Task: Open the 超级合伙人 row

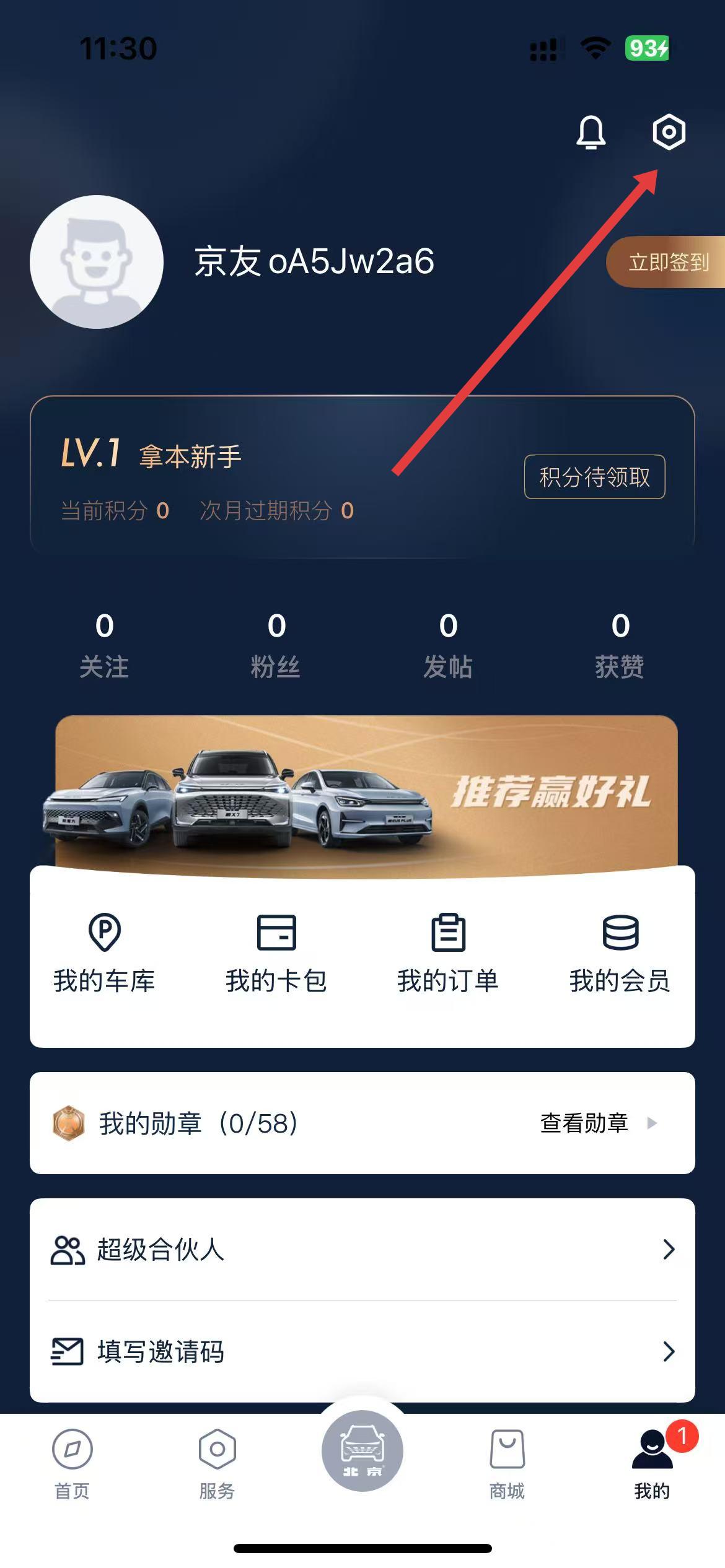Action: click(362, 1249)
